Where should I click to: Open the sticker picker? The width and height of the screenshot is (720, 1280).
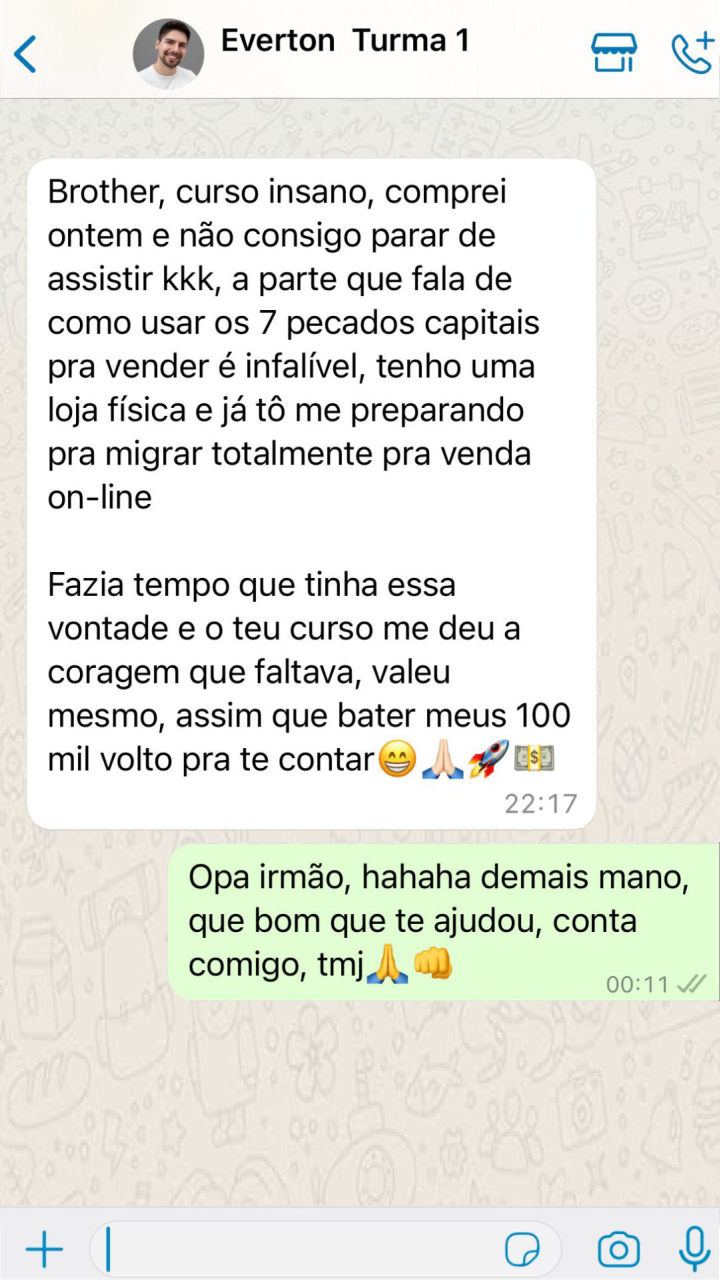pyautogui.click(x=522, y=1249)
